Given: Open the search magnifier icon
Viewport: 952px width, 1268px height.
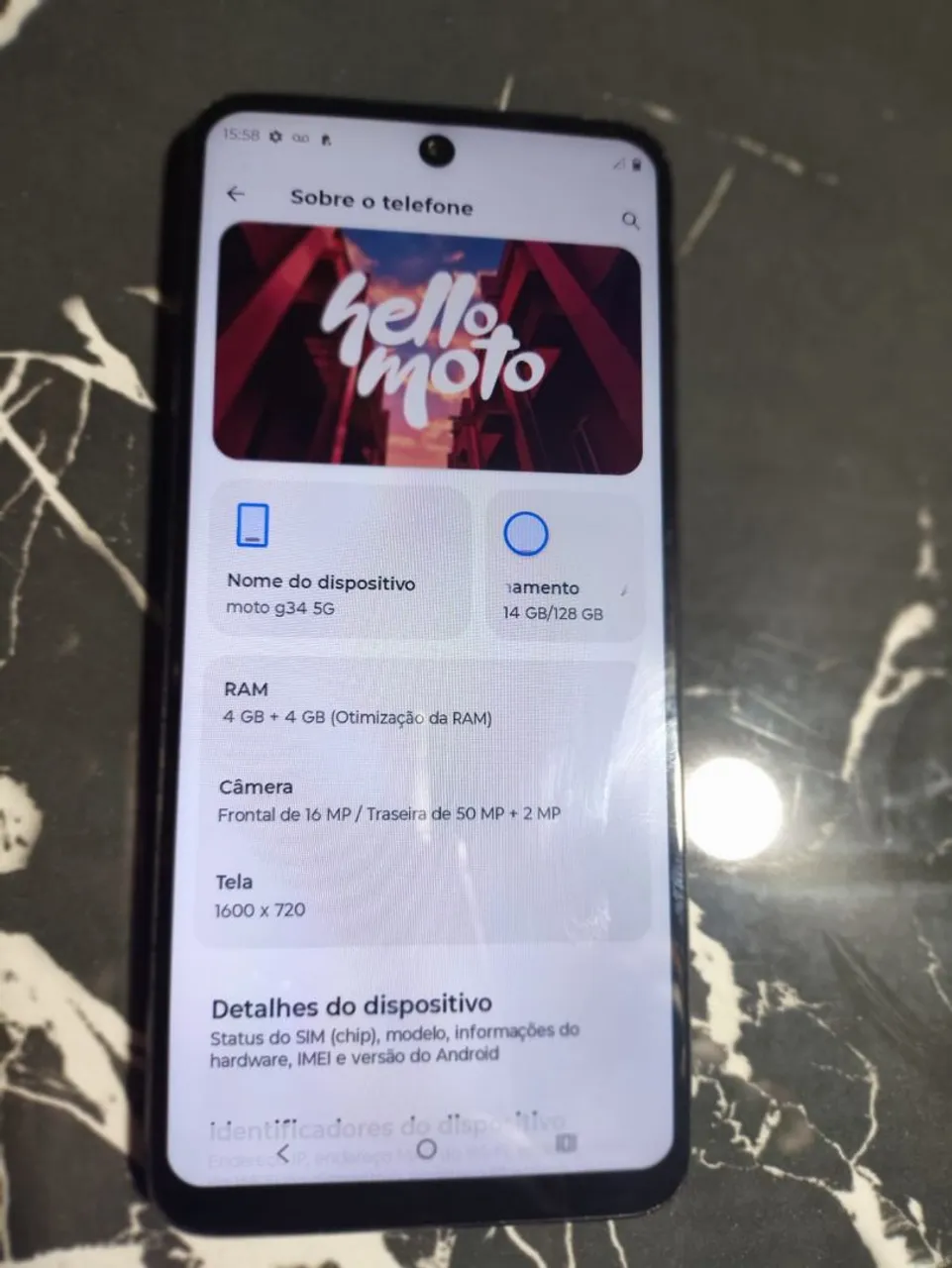Looking at the screenshot, I should point(630,220).
